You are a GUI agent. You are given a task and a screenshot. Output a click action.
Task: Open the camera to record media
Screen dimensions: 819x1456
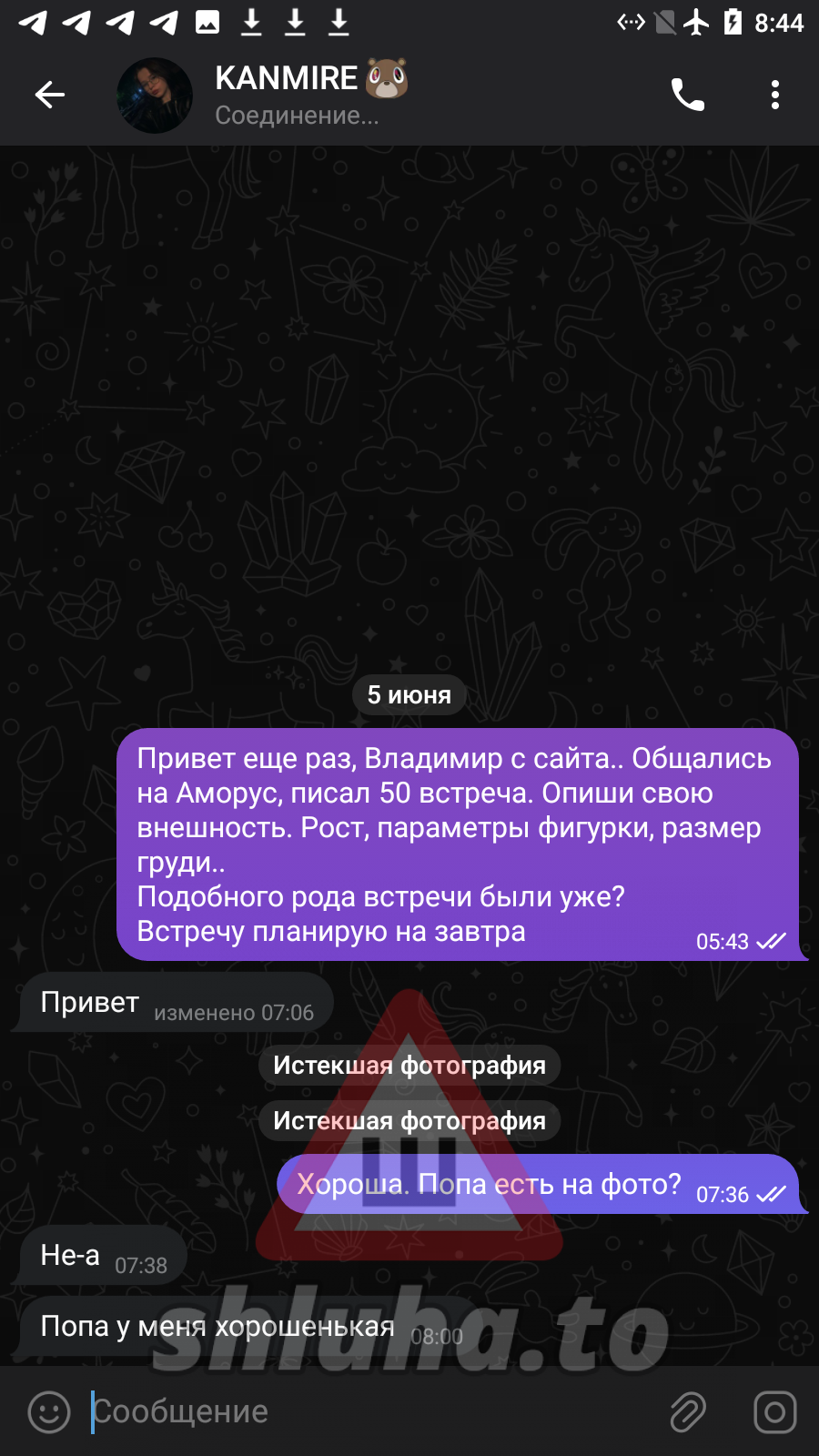click(774, 1411)
